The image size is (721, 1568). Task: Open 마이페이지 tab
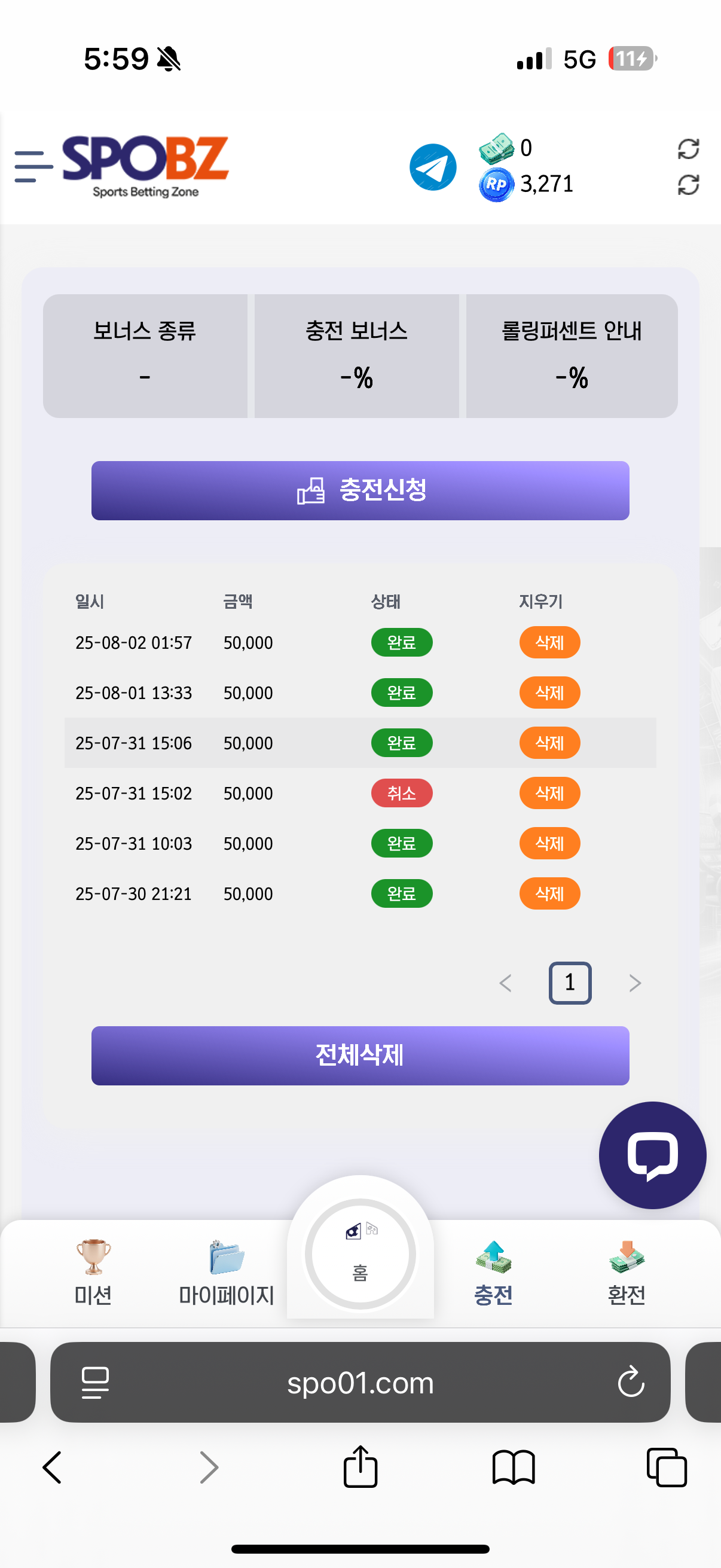coord(227,1271)
